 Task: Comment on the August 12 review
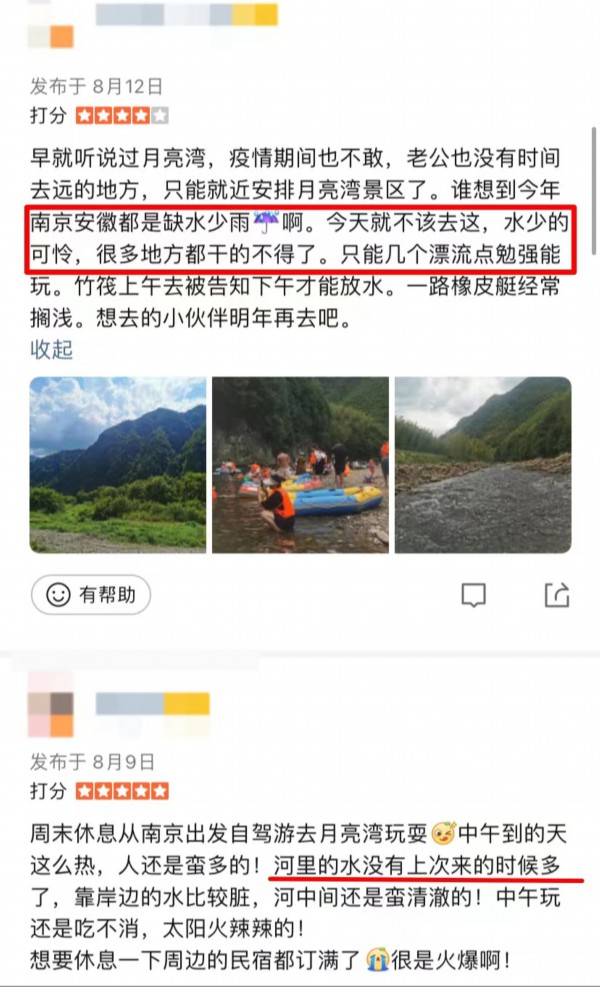[473, 596]
